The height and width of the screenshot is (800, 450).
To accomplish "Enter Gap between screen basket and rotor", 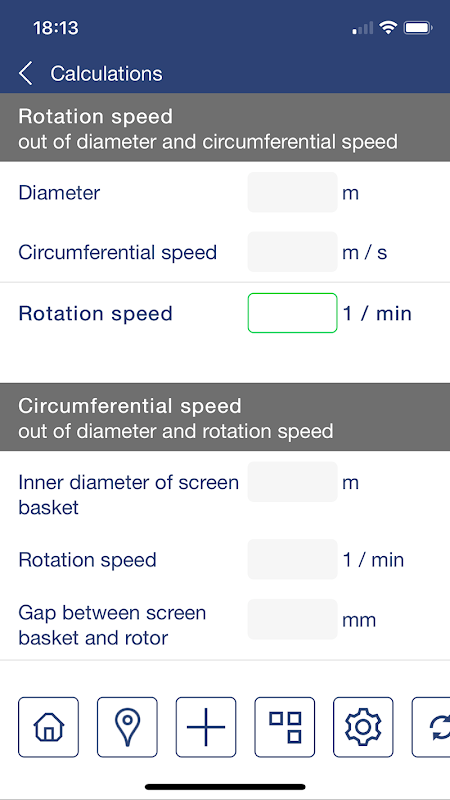I will [x=292, y=619].
